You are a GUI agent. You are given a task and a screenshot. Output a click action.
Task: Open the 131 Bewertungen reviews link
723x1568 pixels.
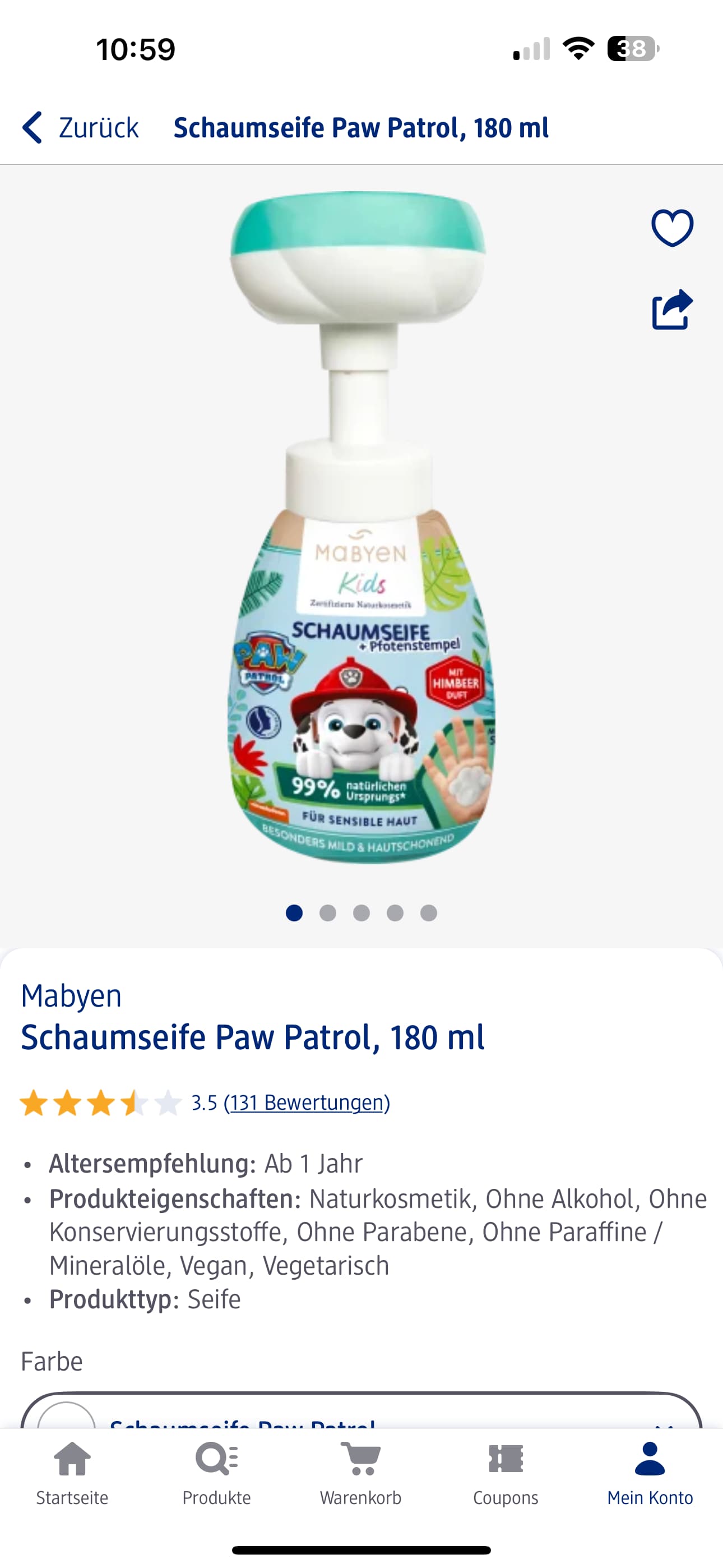(307, 1103)
